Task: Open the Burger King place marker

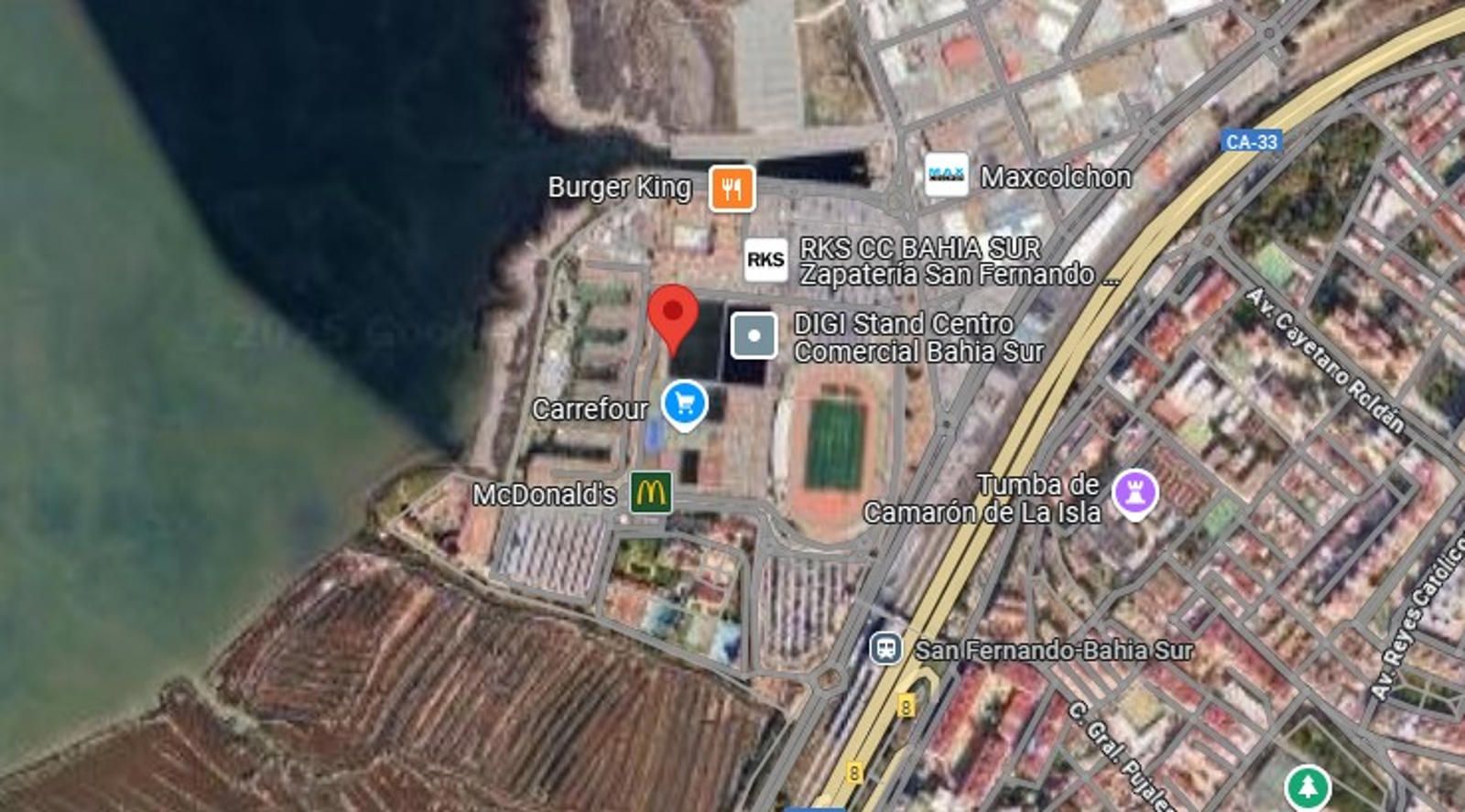Action: 732,189
